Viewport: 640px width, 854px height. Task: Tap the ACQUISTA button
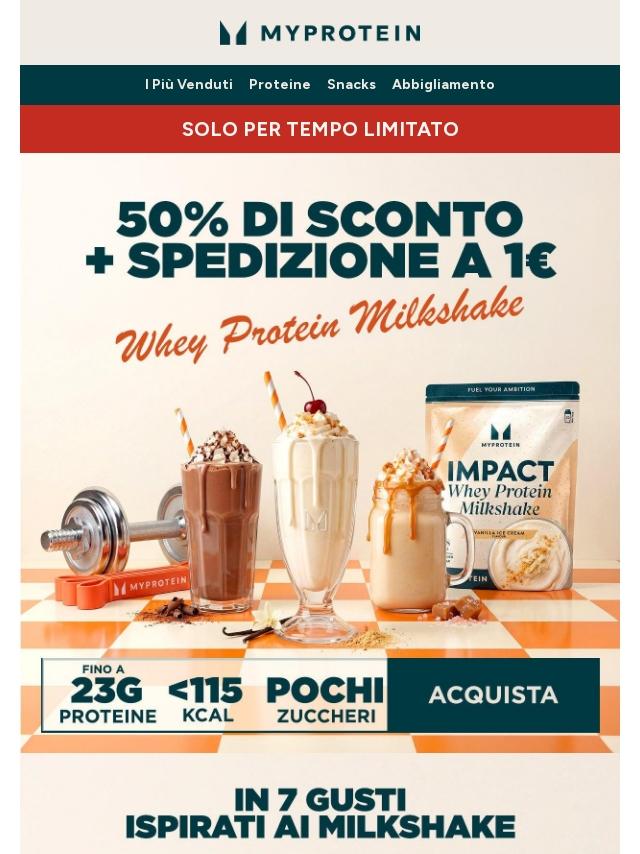point(493,694)
